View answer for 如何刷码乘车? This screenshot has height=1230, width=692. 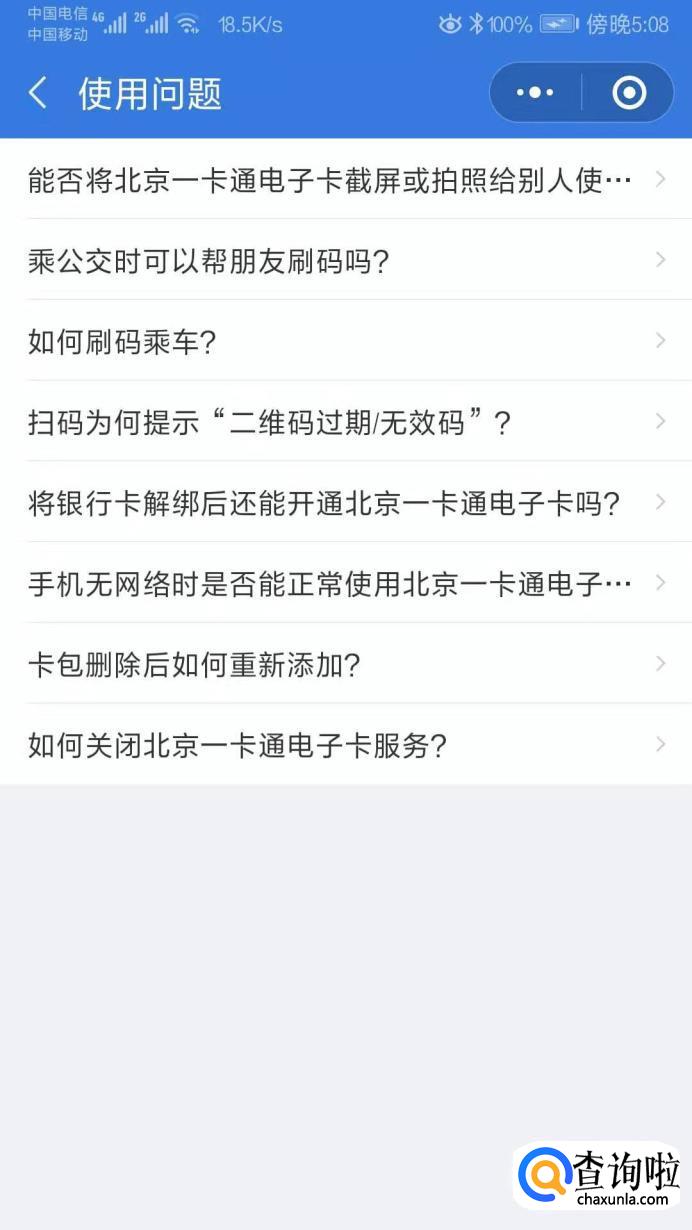pyautogui.click(x=346, y=342)
